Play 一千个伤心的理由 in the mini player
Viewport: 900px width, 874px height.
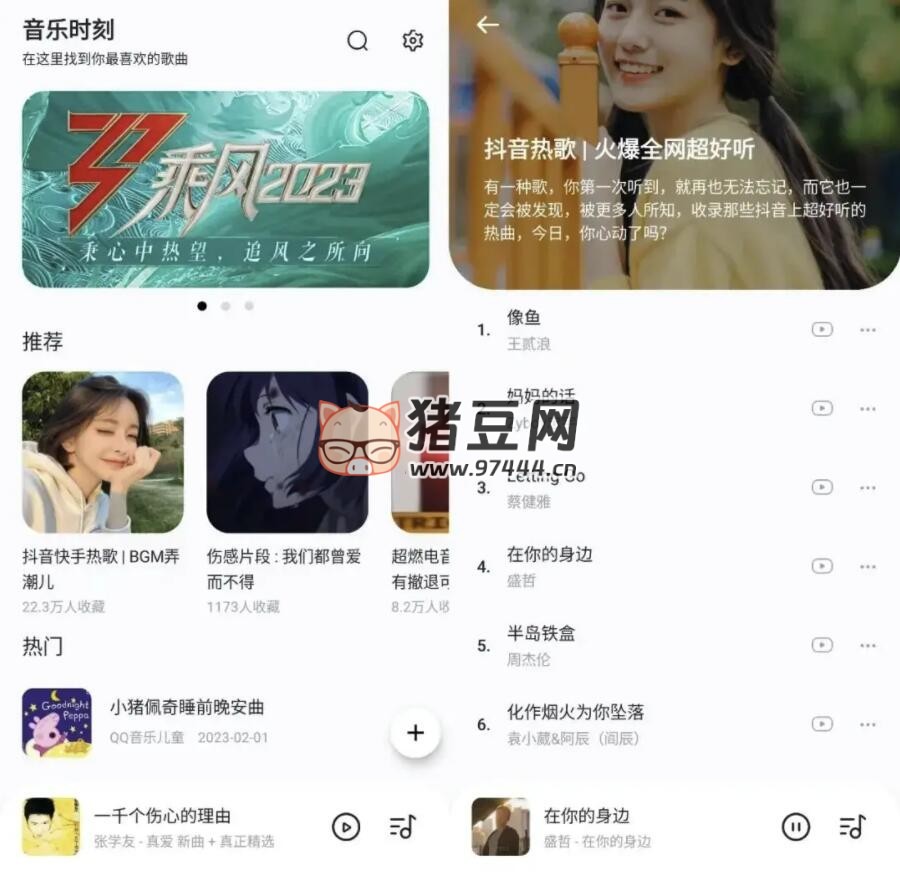coord(346,827)
